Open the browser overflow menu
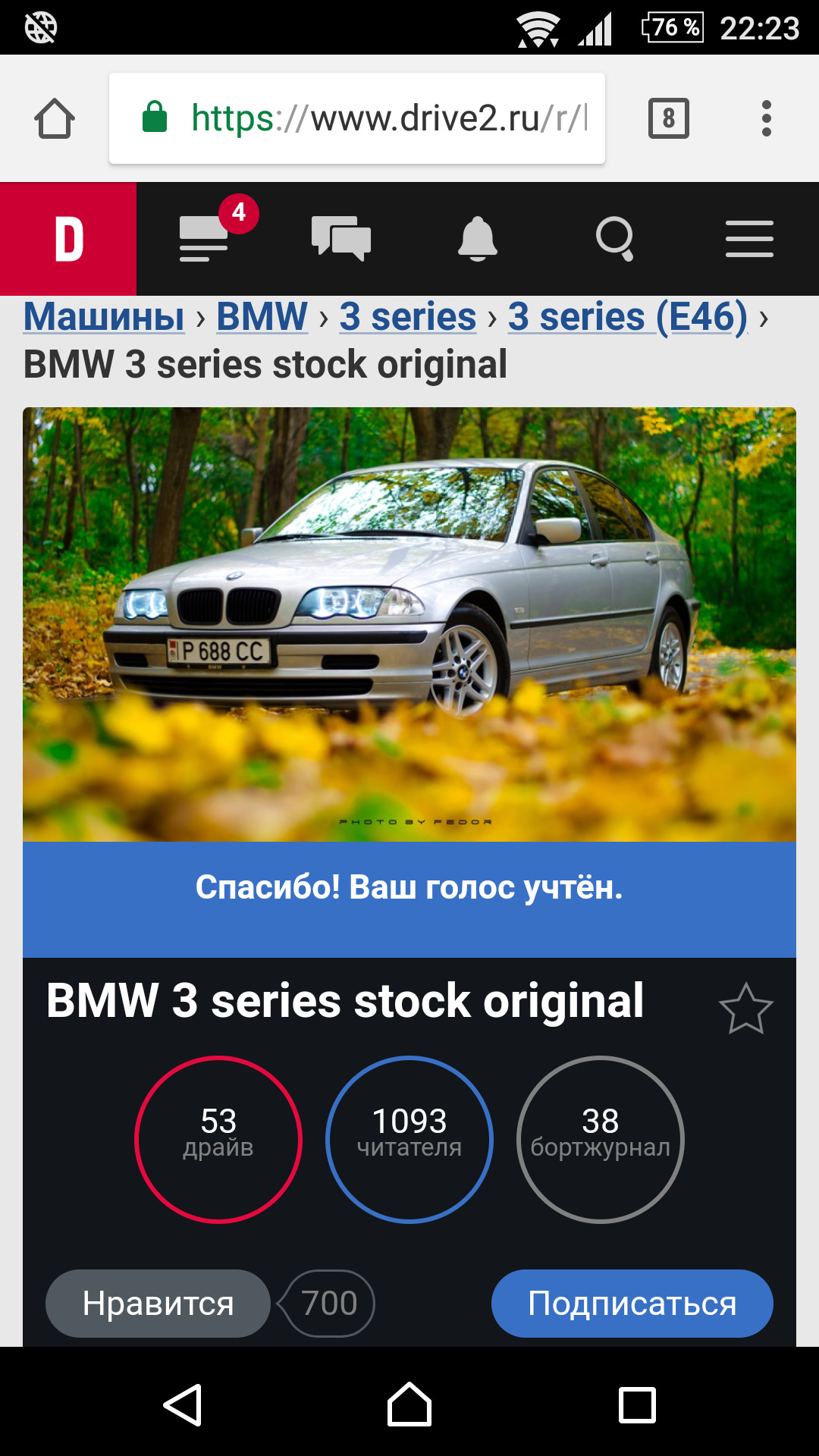819x1456 pixels. tap(766, 118)
